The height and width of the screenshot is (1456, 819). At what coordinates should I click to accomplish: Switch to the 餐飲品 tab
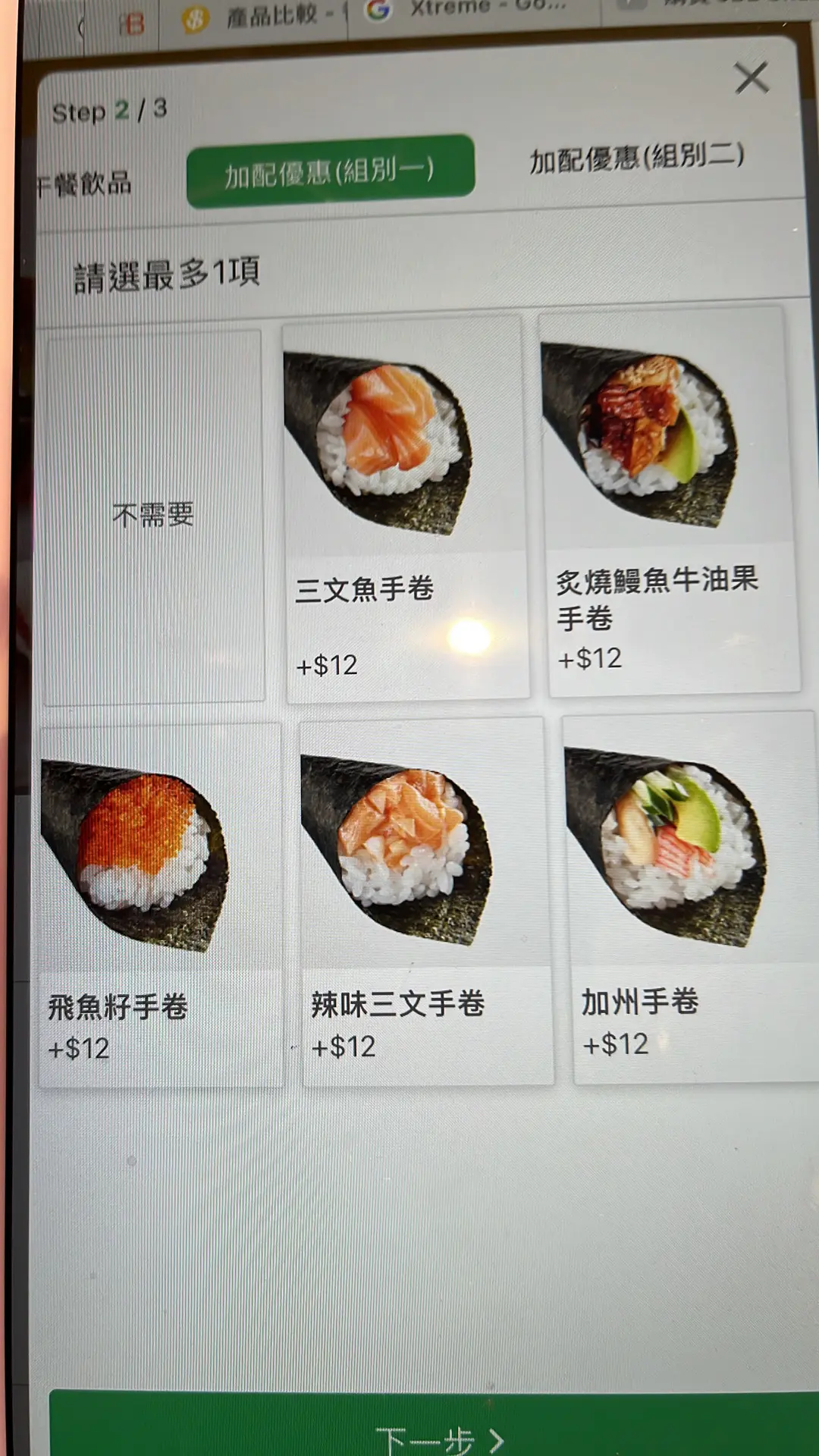tap(85, 184)
